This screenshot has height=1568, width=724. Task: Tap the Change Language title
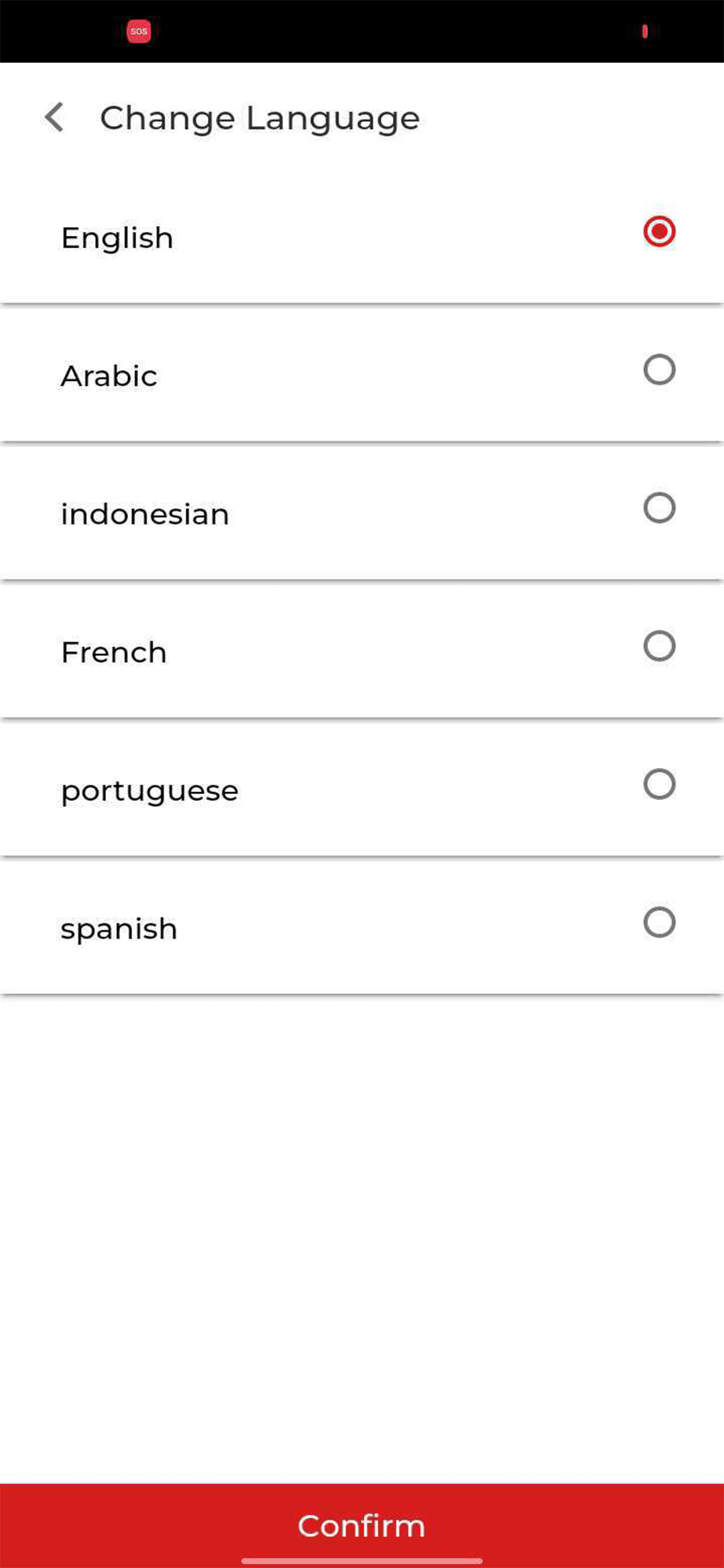pos(259,117)
